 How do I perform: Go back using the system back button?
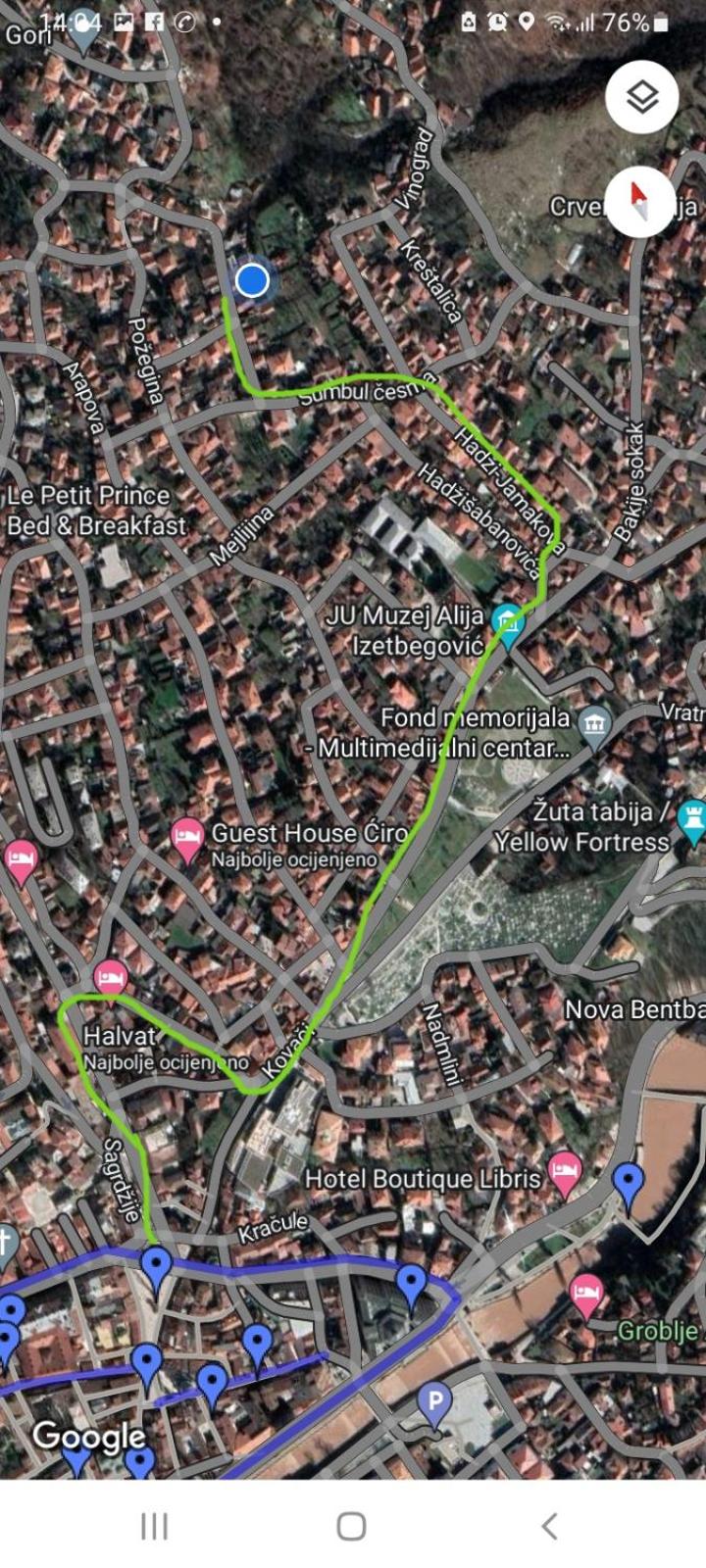[550, 1526]
